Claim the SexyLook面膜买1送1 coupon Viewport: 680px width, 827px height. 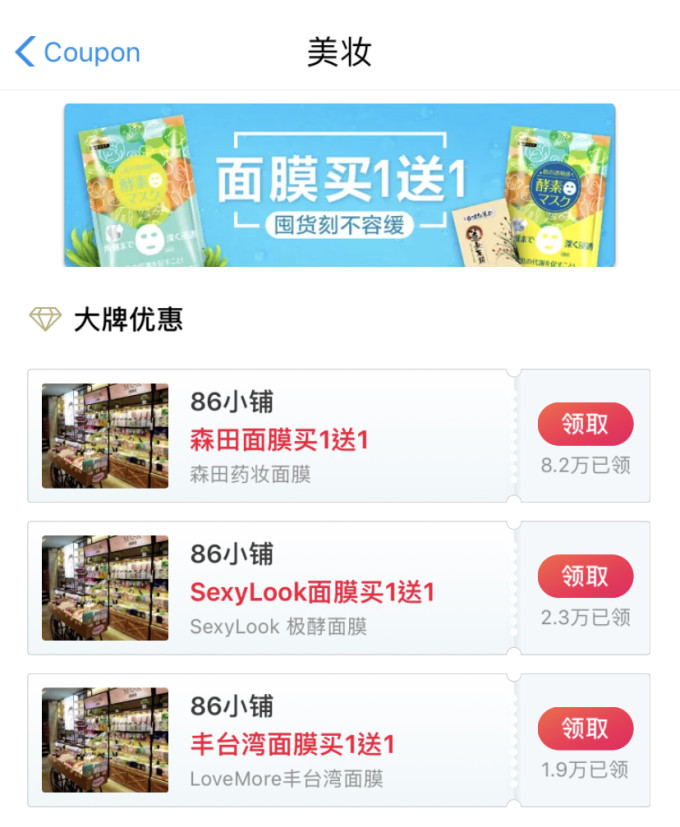point(585,576)
